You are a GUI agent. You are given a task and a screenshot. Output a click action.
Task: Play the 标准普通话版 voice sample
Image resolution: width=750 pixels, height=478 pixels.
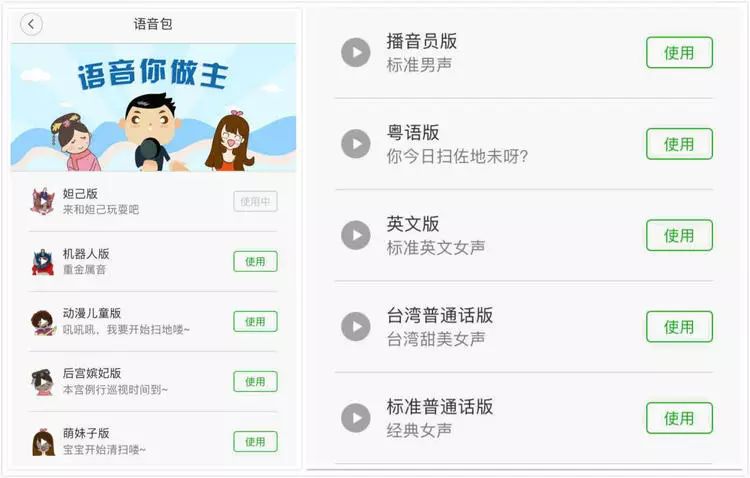(x=355, y=417)
